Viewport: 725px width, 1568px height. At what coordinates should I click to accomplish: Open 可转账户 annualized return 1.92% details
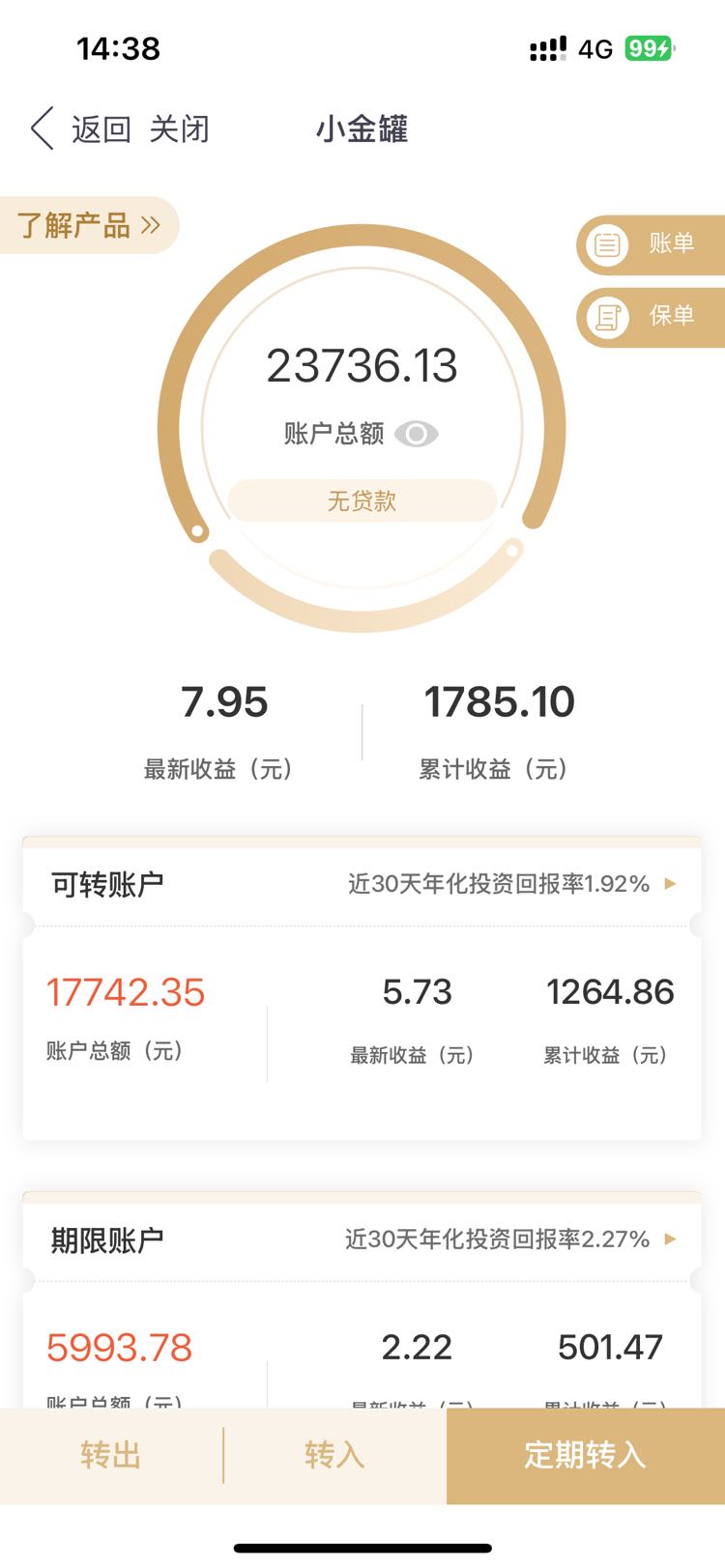512,884
